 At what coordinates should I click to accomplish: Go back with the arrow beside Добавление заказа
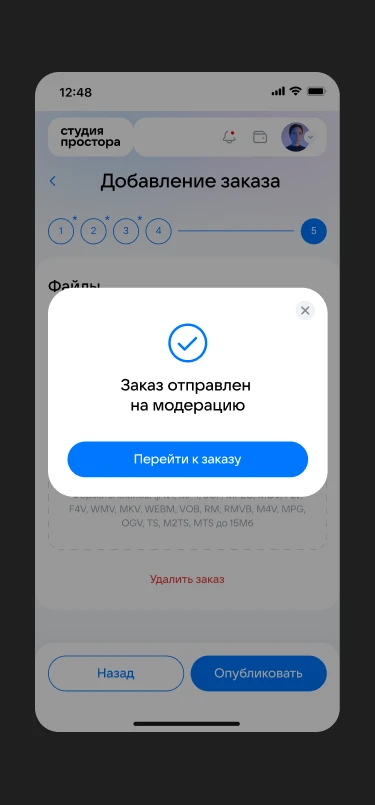click(x=52, y=181)
